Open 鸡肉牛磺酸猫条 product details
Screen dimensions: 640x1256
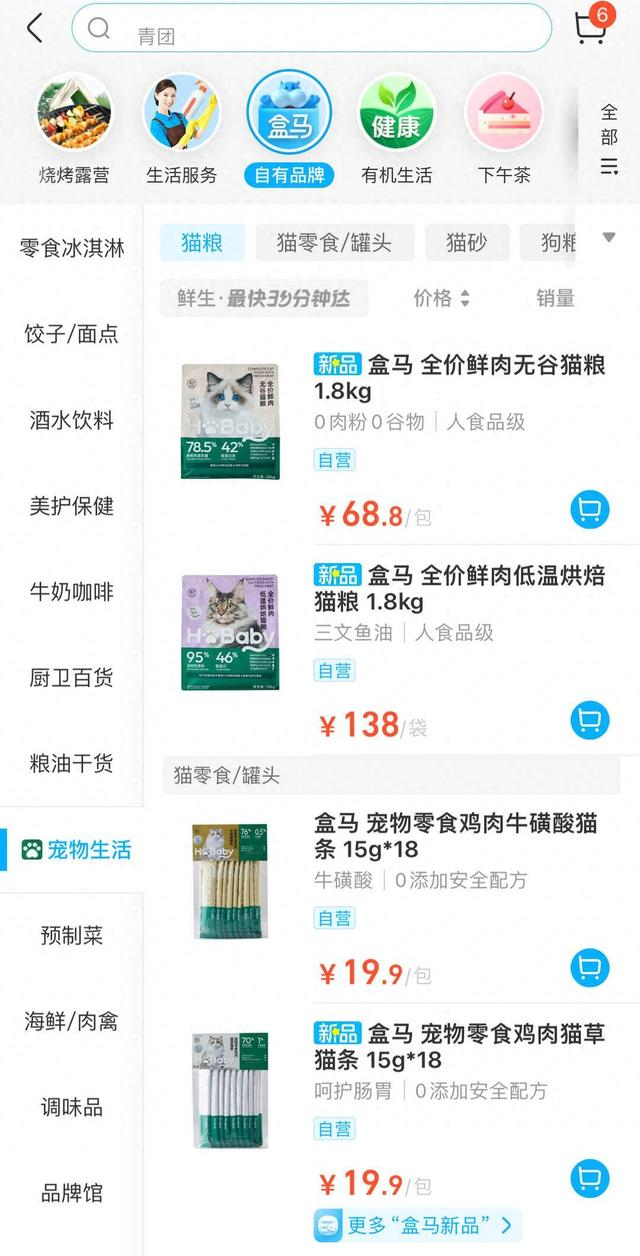pyautogui.click(x=455, y=837)
